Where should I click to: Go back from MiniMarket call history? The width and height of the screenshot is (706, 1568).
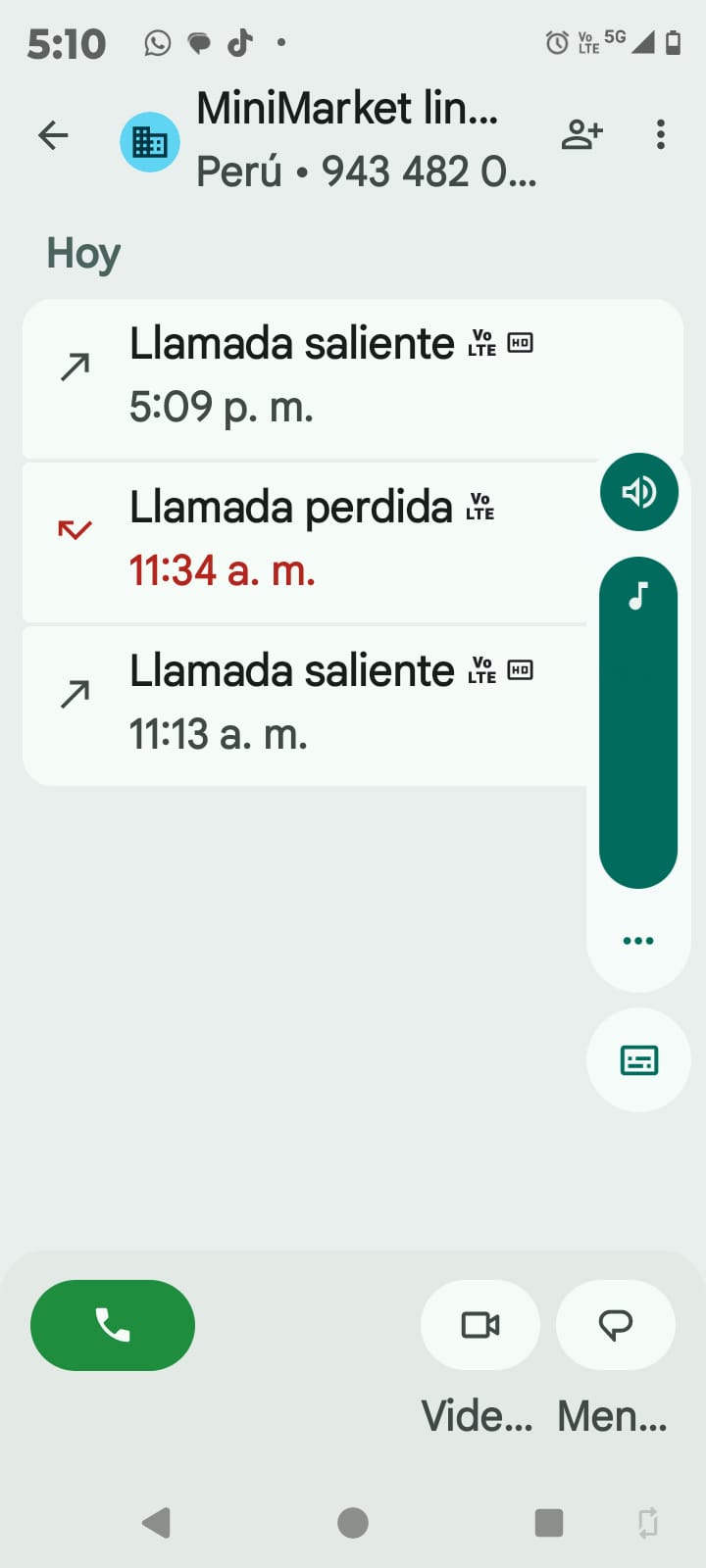[53, 135]
